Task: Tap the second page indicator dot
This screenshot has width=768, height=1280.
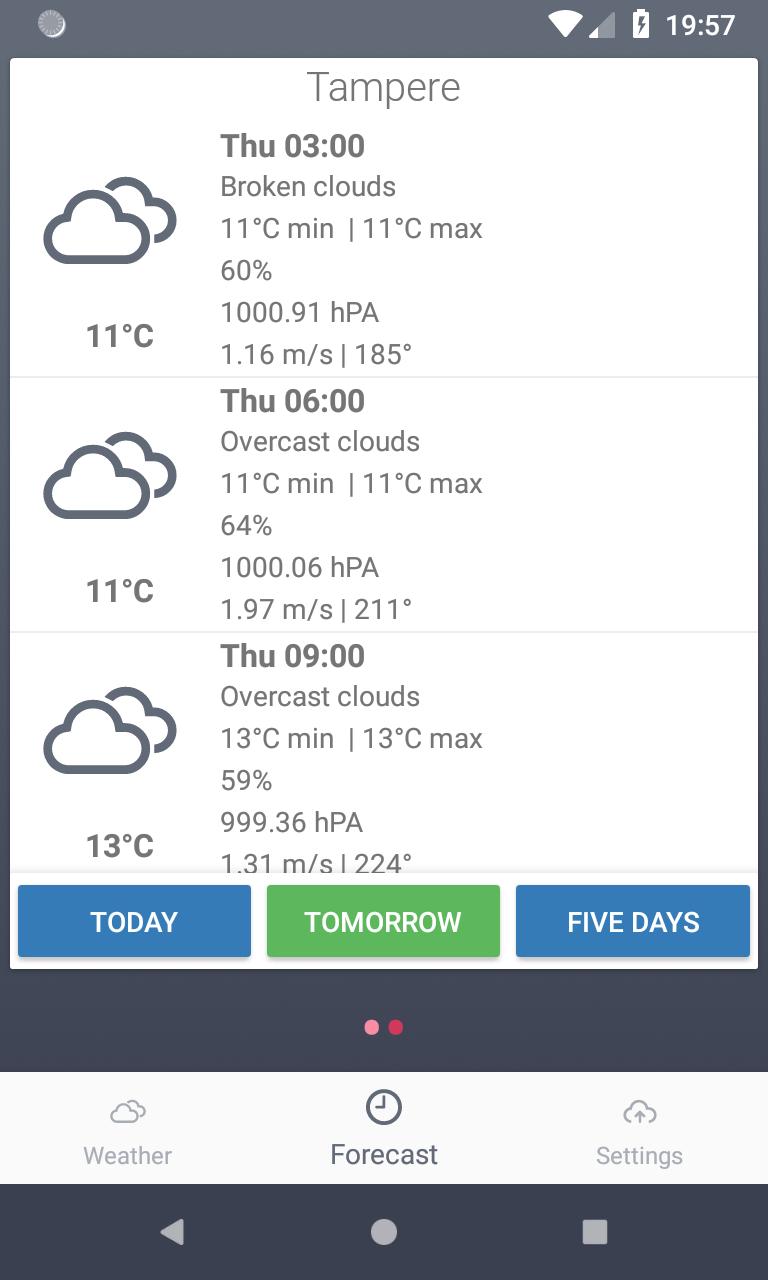Action: [x=396, y=1027]
